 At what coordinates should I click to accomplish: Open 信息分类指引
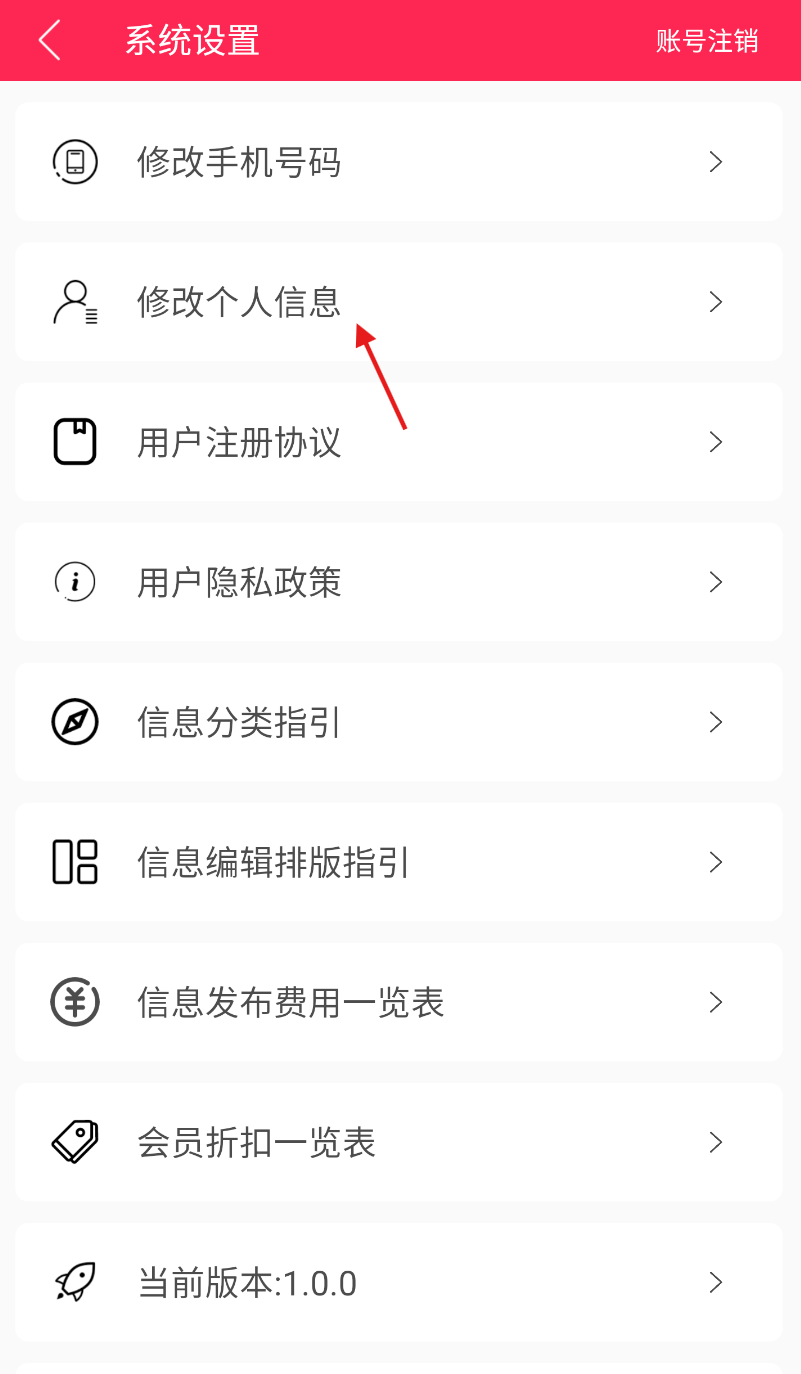[x=399, y=721]
